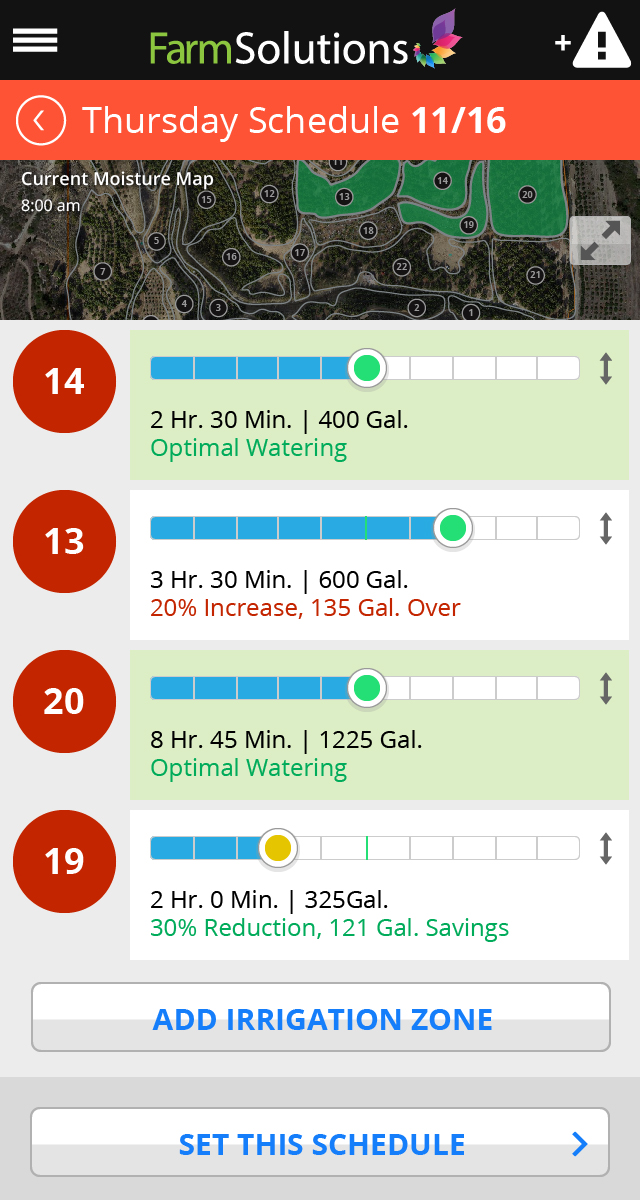The width and height of the screenshot is (640, 1200).
Task: Select the red zone 14 circle
Action: click(x=64, y=381)
